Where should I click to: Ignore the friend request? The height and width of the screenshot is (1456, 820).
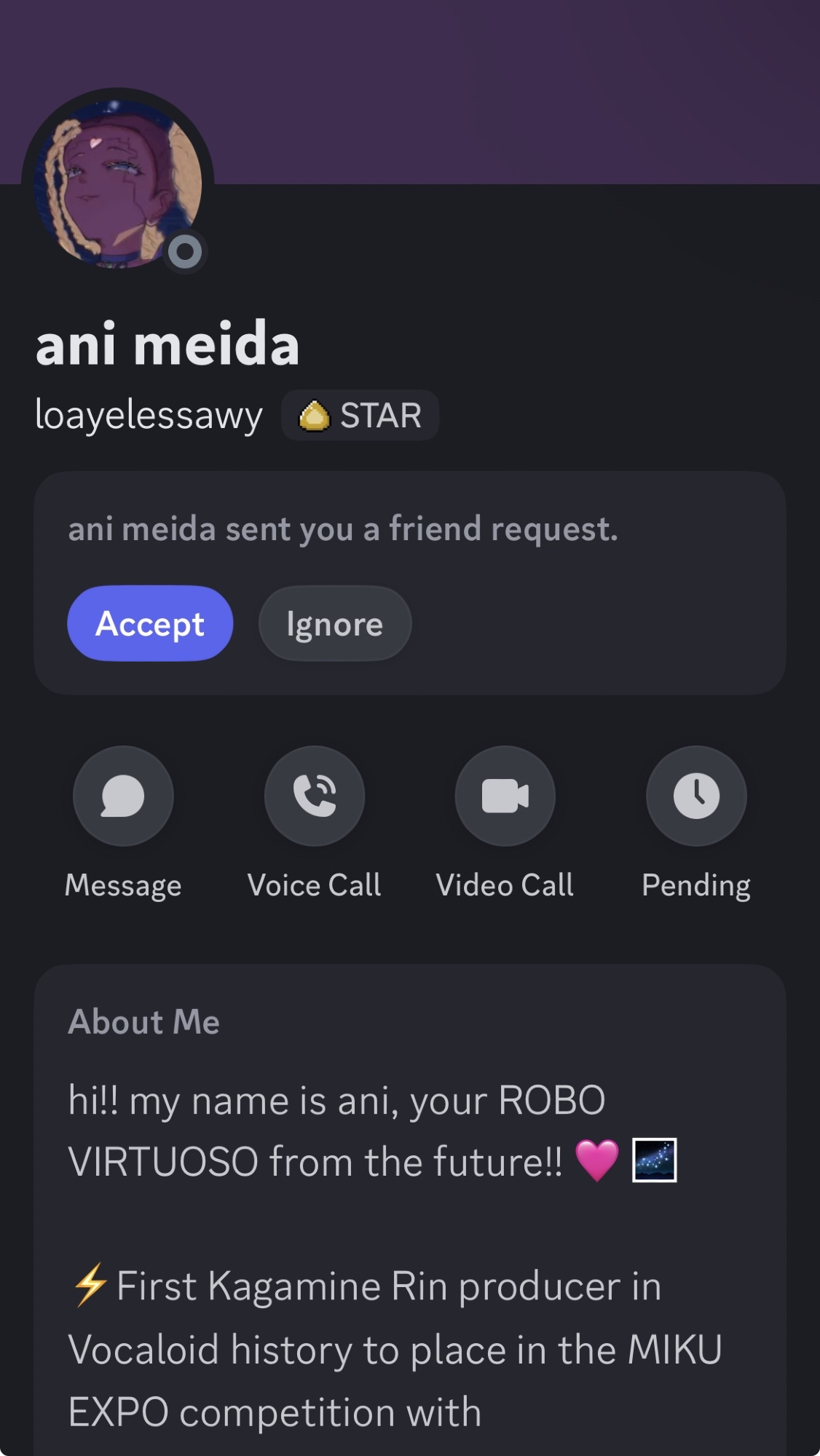334,624
